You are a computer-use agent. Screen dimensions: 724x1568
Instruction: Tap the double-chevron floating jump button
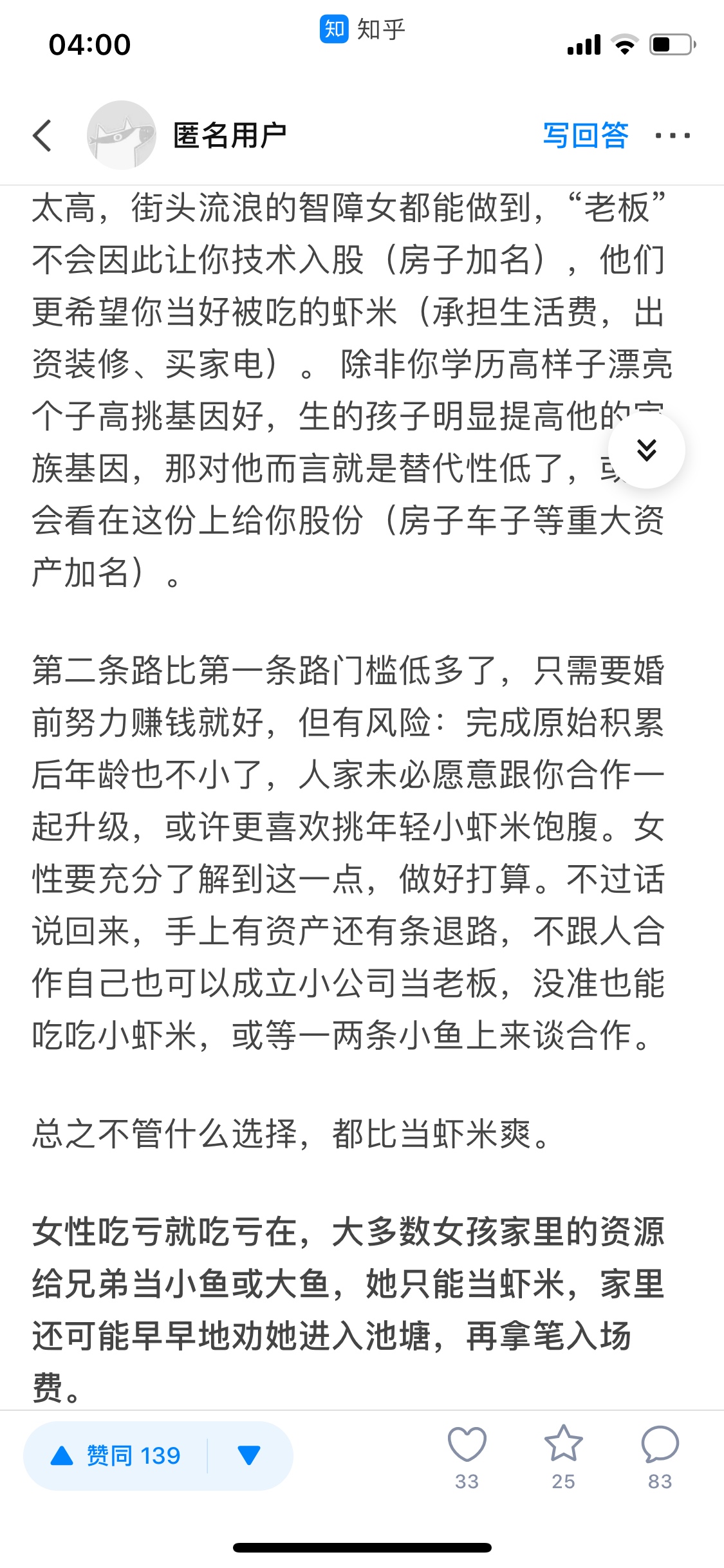point(647,450)
